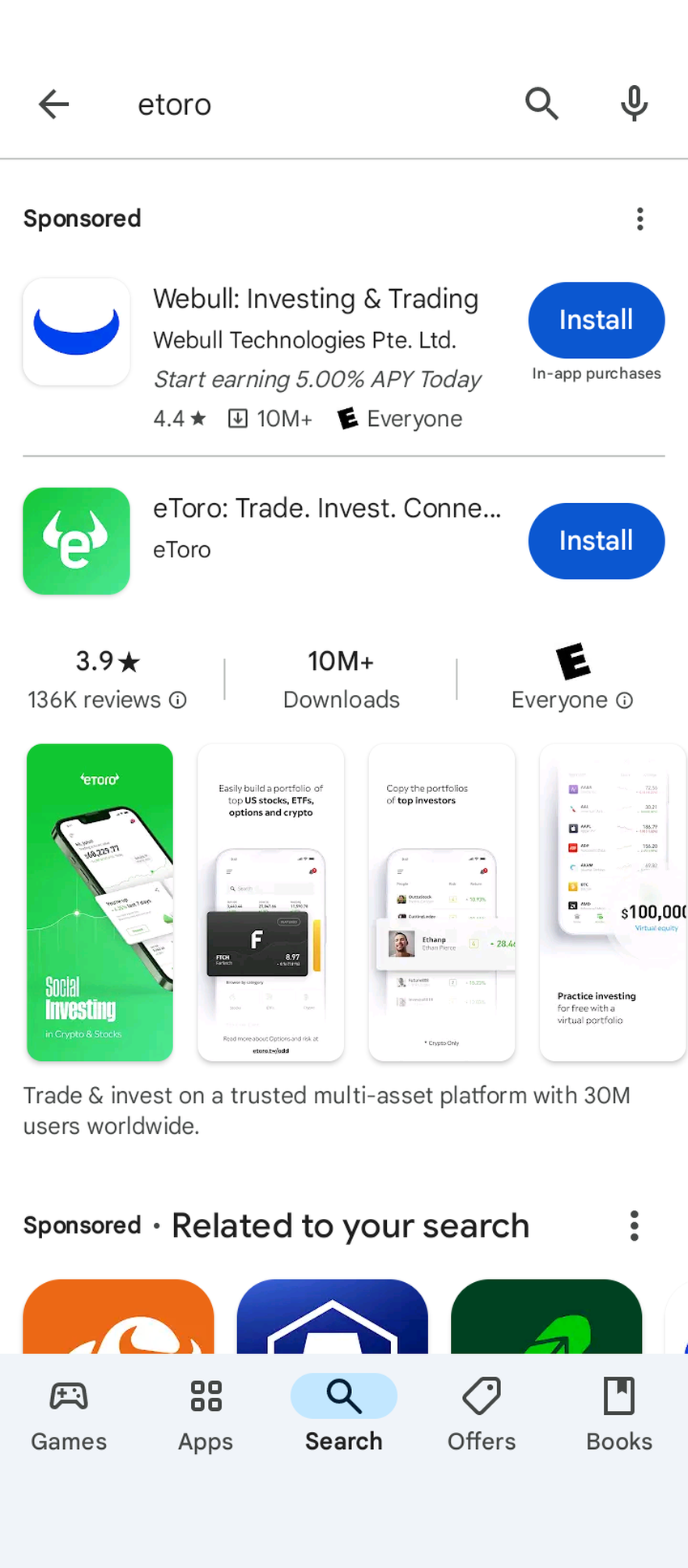The image size is (688, 1568).
Task: View the copy top investors screenshot
Action: 441,901
